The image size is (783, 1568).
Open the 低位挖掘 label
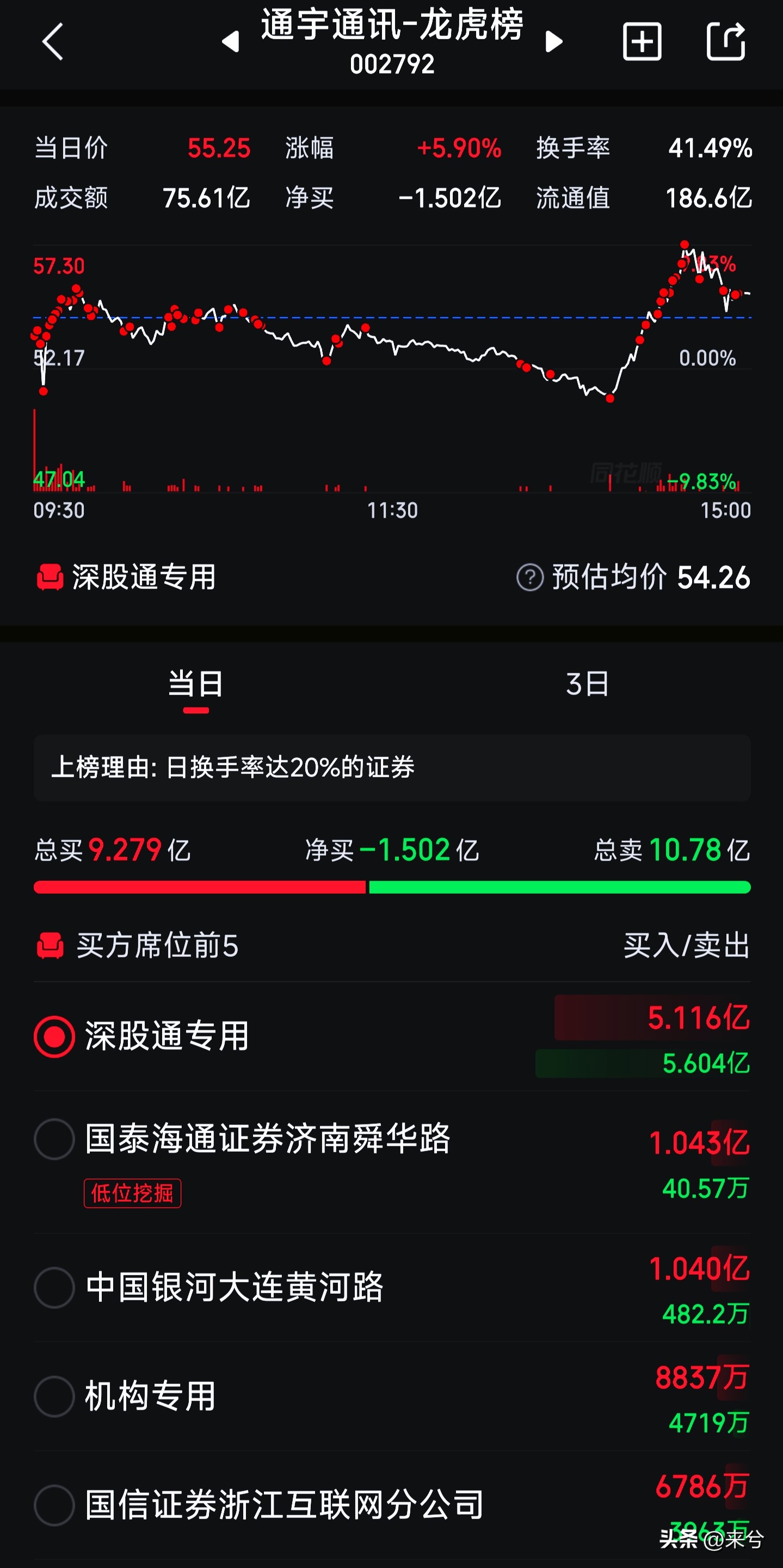click(132, 1193)
